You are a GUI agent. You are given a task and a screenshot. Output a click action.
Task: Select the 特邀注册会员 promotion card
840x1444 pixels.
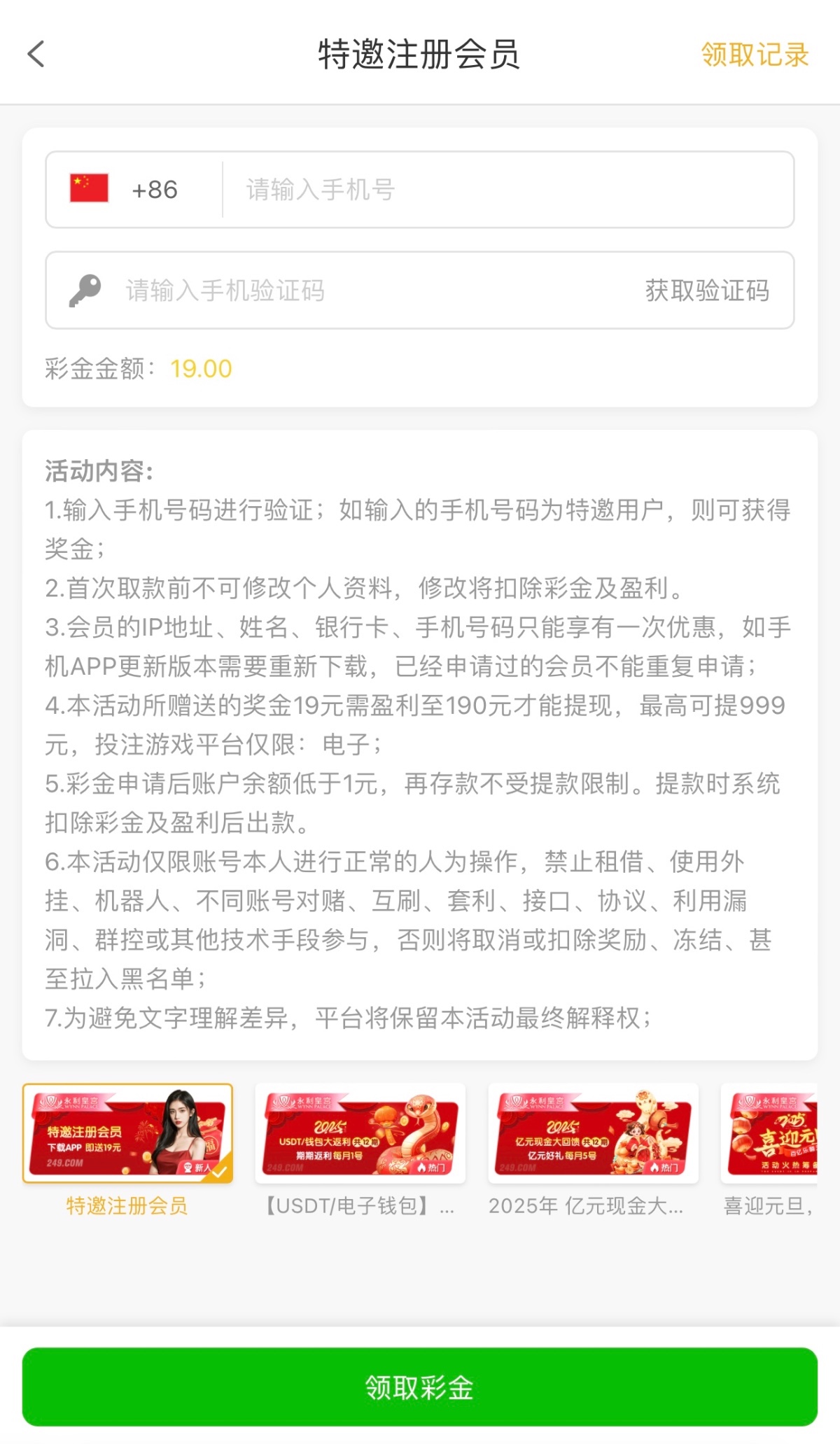pos(127,1134)
